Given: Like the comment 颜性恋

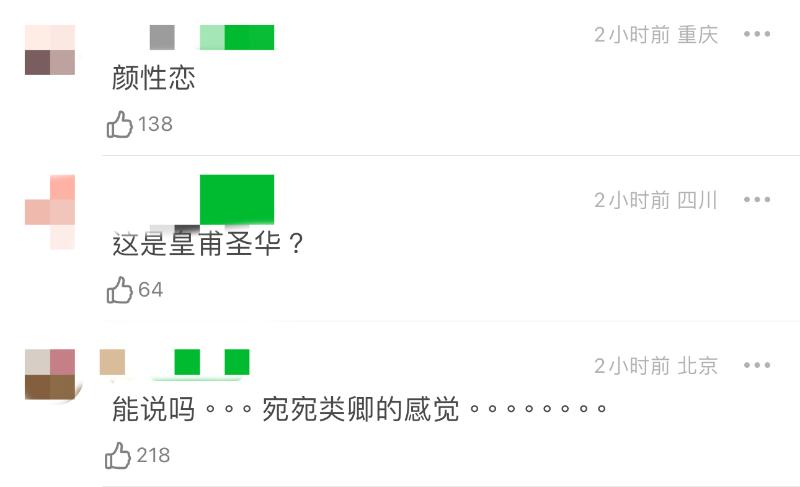Looking at the screenshot, I should (120, 125).
